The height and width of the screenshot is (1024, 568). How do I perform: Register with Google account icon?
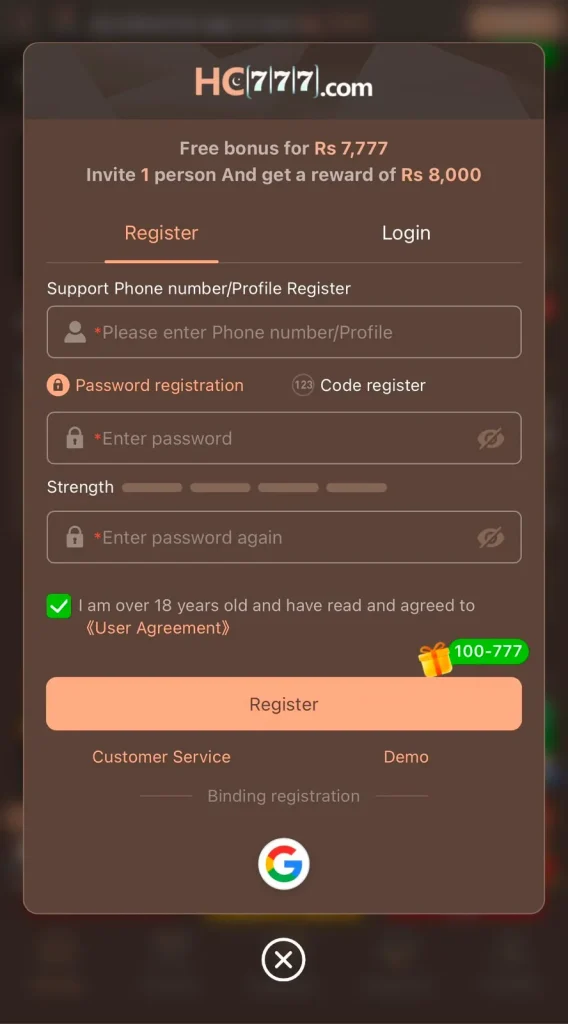[x=283, y=864]
